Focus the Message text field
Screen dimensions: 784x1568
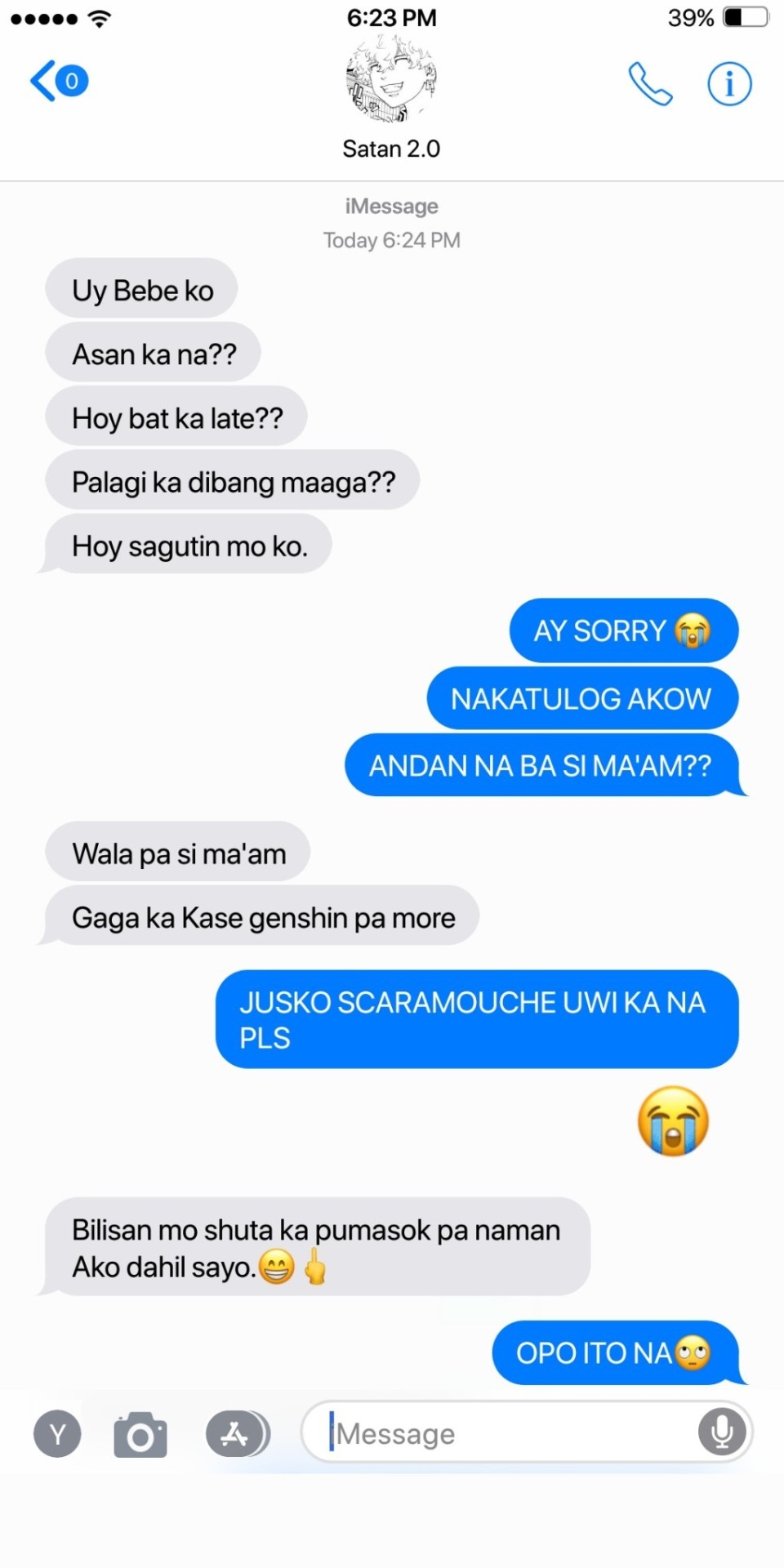click(506, 1433)
